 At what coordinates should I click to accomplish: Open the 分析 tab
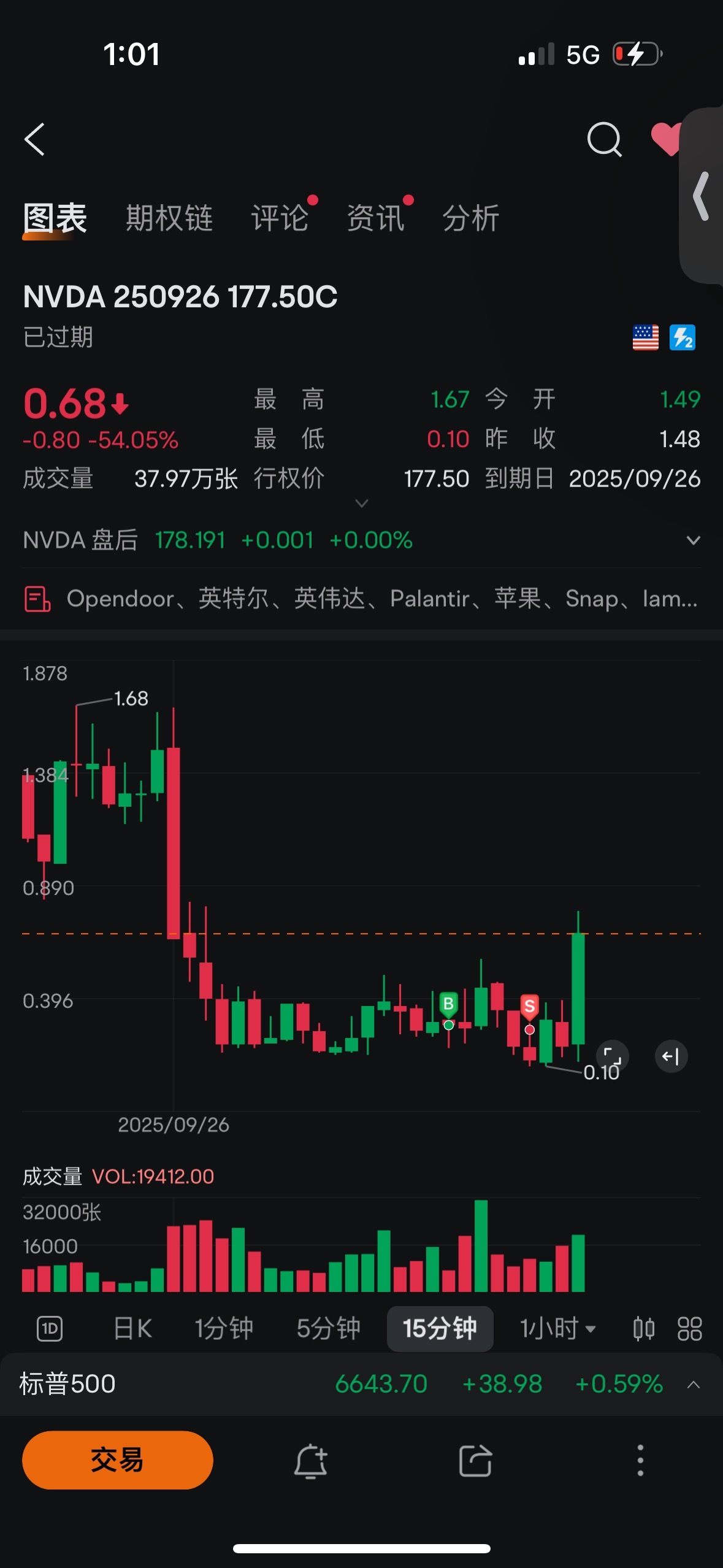471,218
